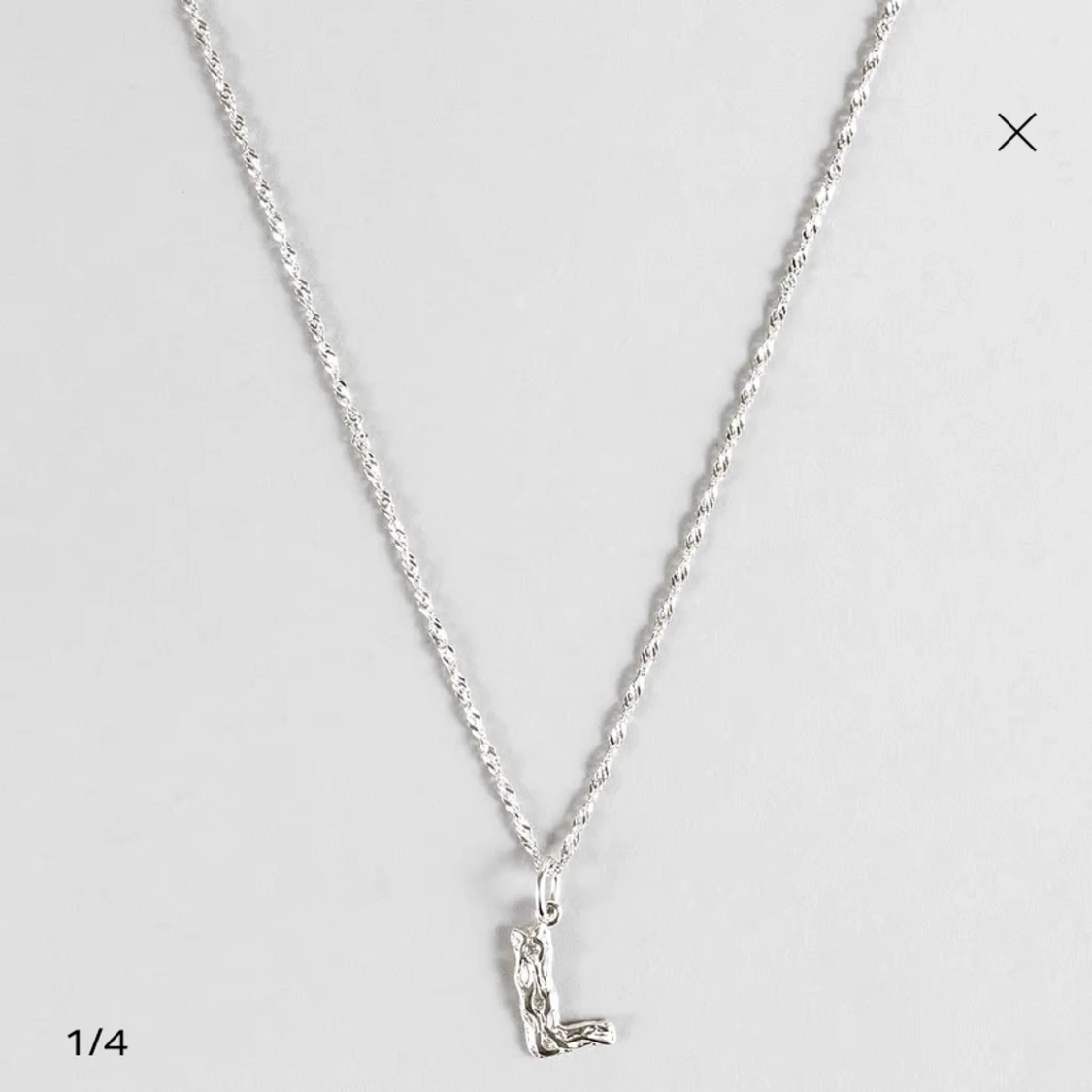This screenshot has height=1092, width=1092.
Task: Close the full-screen product image viewer
Action: tap(1016, 132)
